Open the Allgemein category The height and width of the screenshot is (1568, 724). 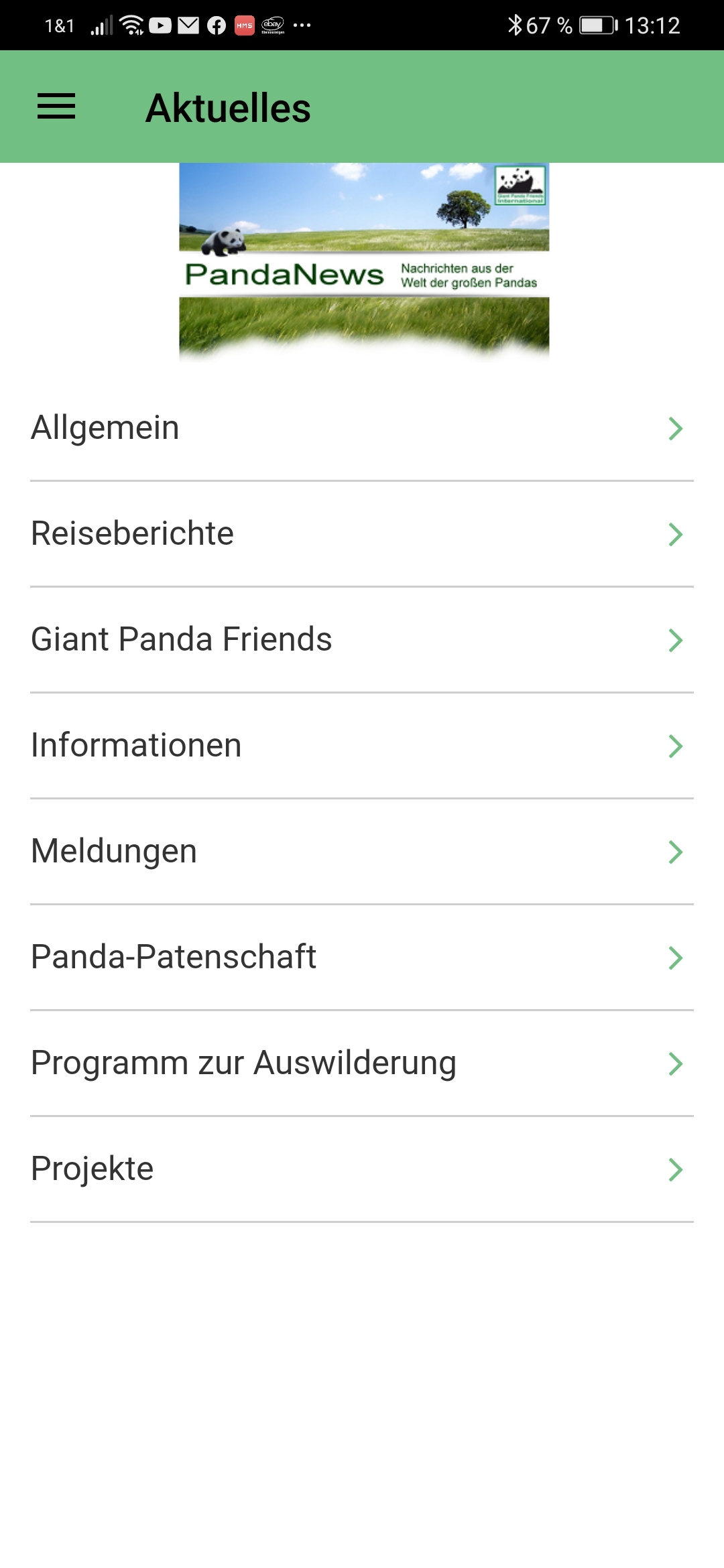tap(362, 428)
